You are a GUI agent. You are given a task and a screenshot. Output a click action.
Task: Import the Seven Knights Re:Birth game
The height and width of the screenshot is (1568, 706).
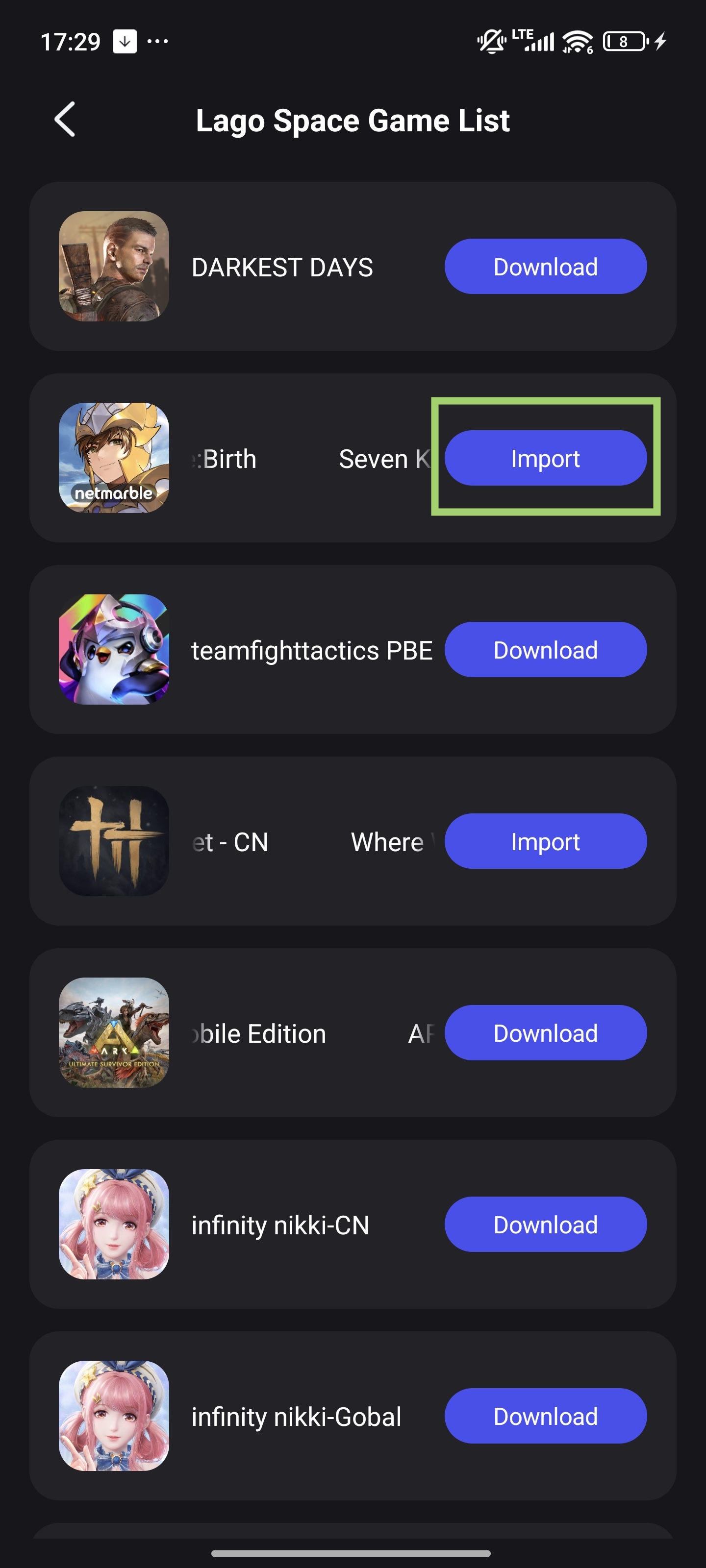pyautogui.click(x=545, y=458)
